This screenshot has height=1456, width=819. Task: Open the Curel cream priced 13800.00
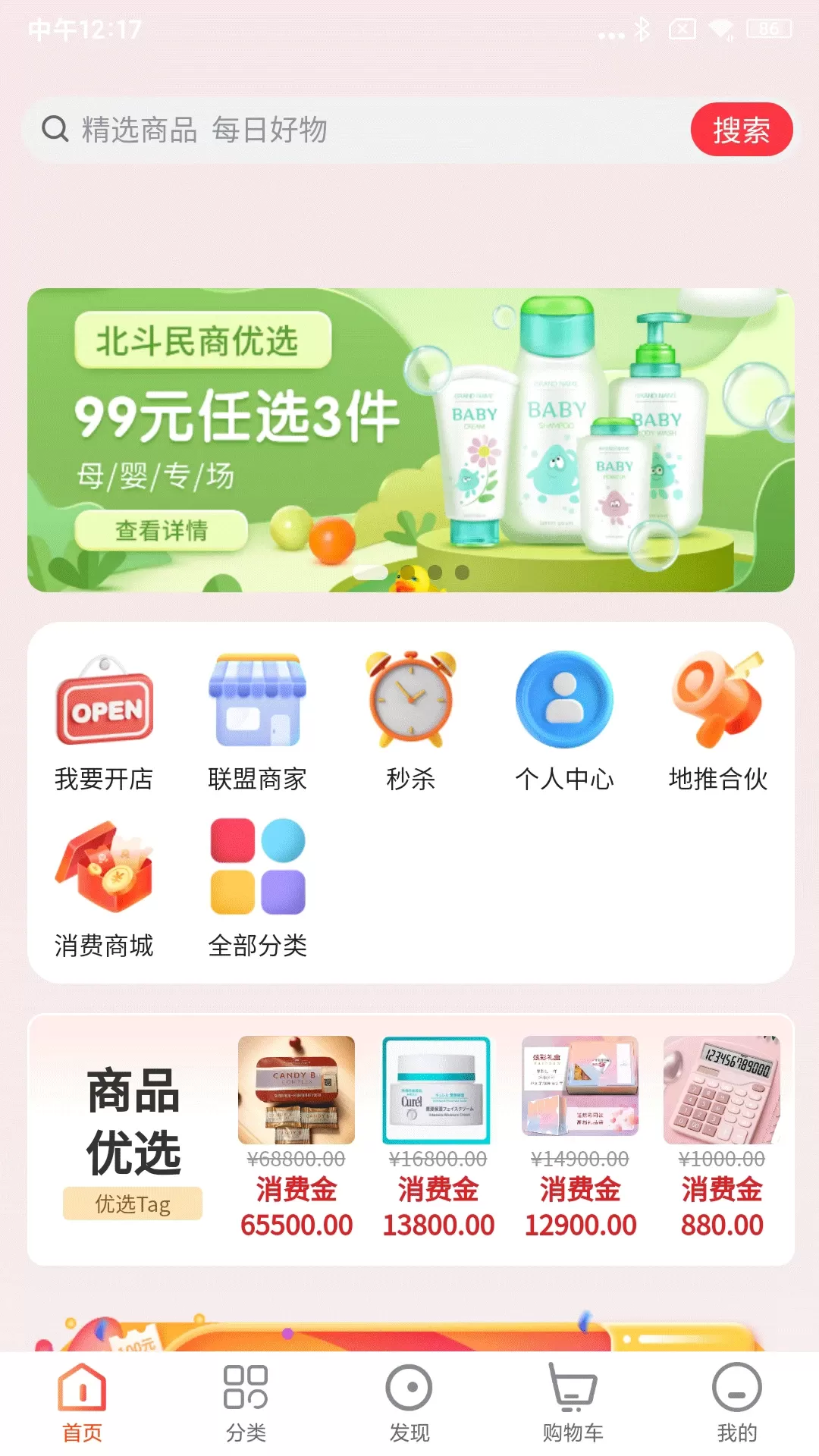pos(438,1137)
